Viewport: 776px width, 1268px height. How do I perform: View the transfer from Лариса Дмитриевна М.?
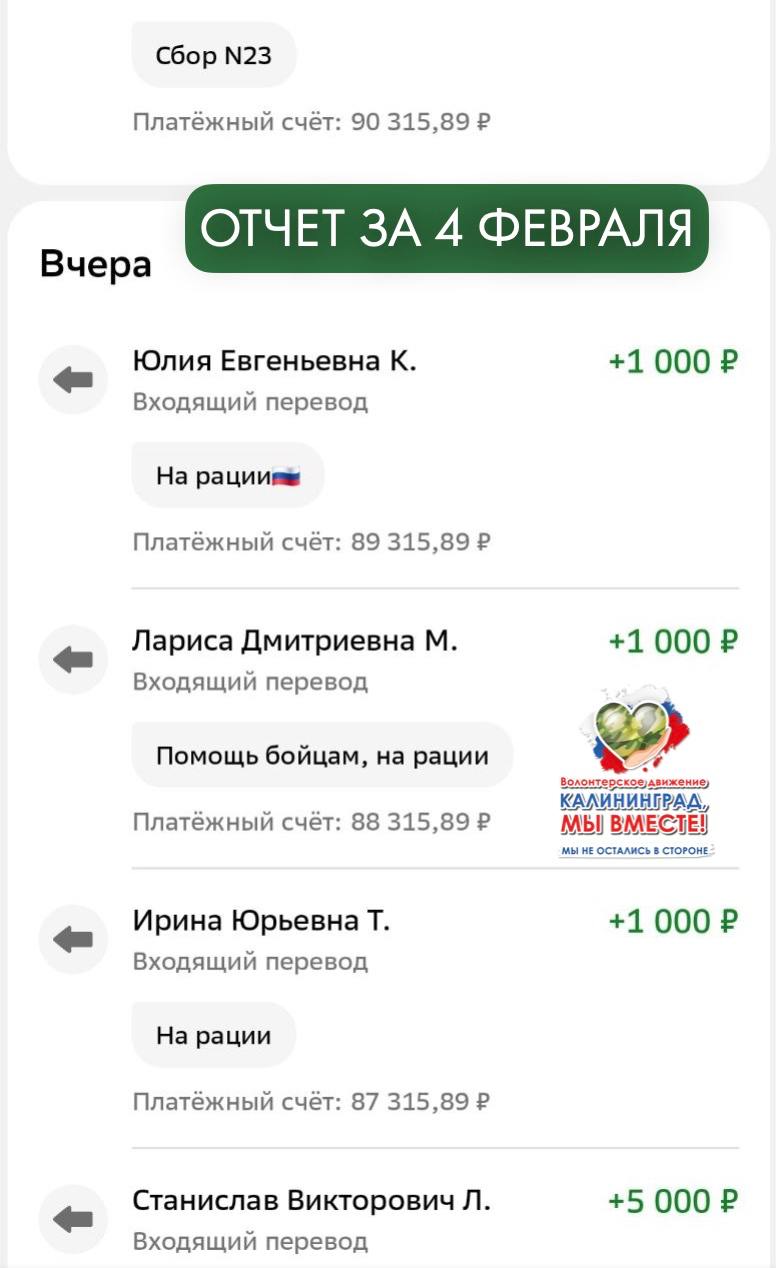[295, 642]
